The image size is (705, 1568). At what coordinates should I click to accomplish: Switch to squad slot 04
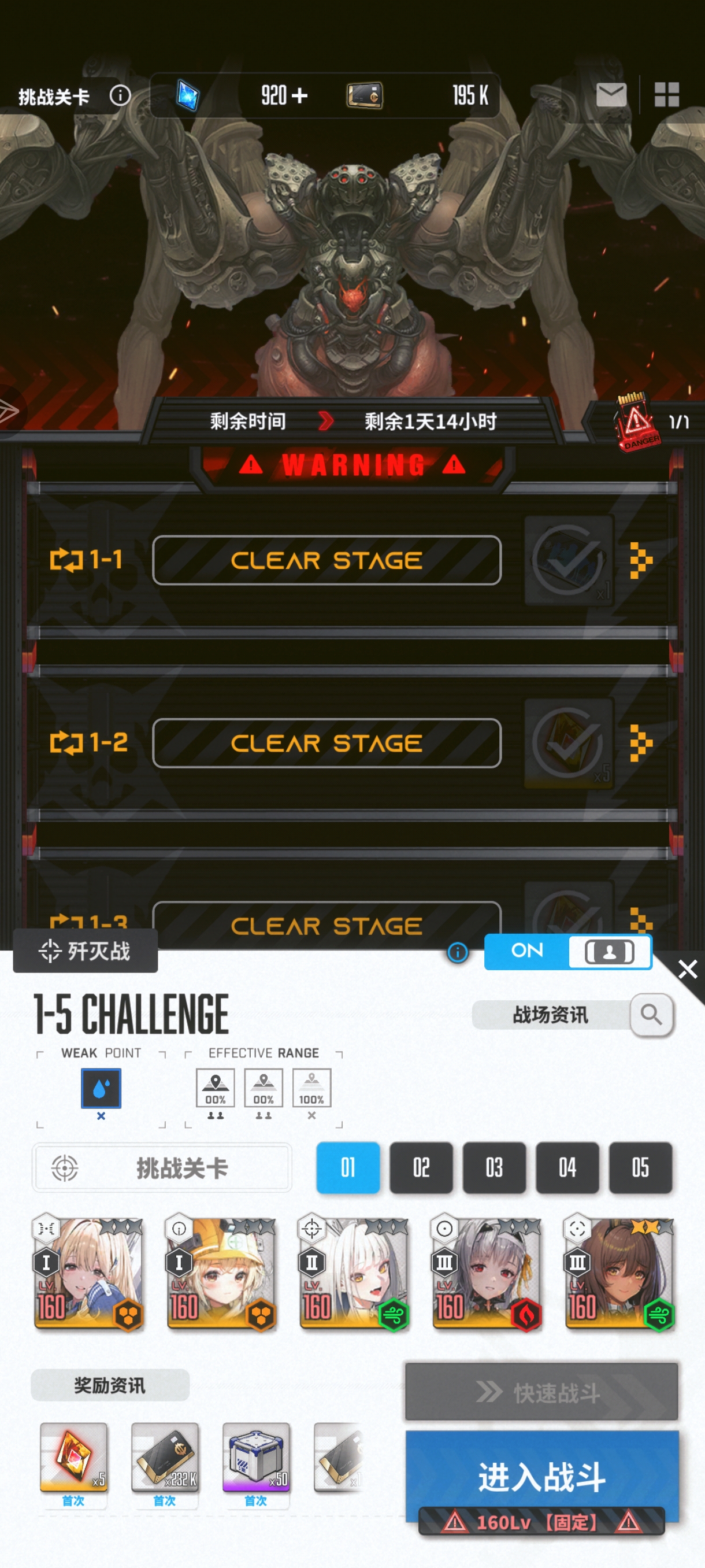click(567, 1167)
